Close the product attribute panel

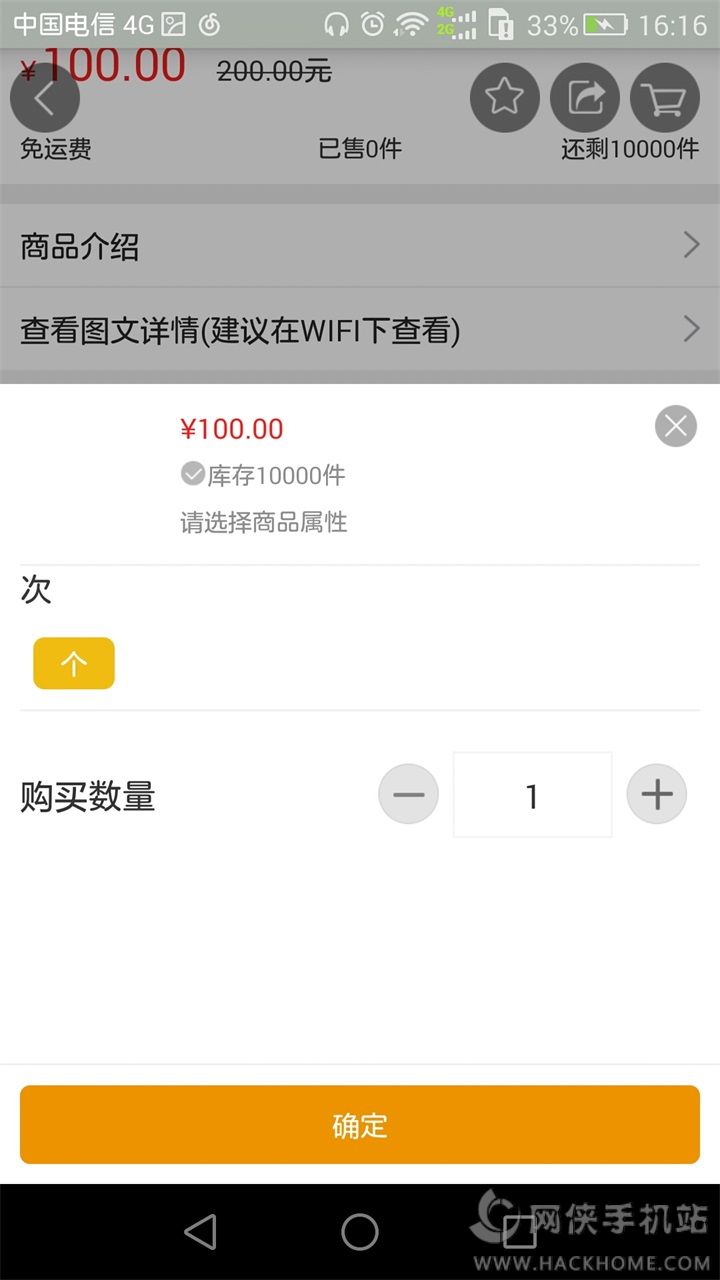[676, 426]
